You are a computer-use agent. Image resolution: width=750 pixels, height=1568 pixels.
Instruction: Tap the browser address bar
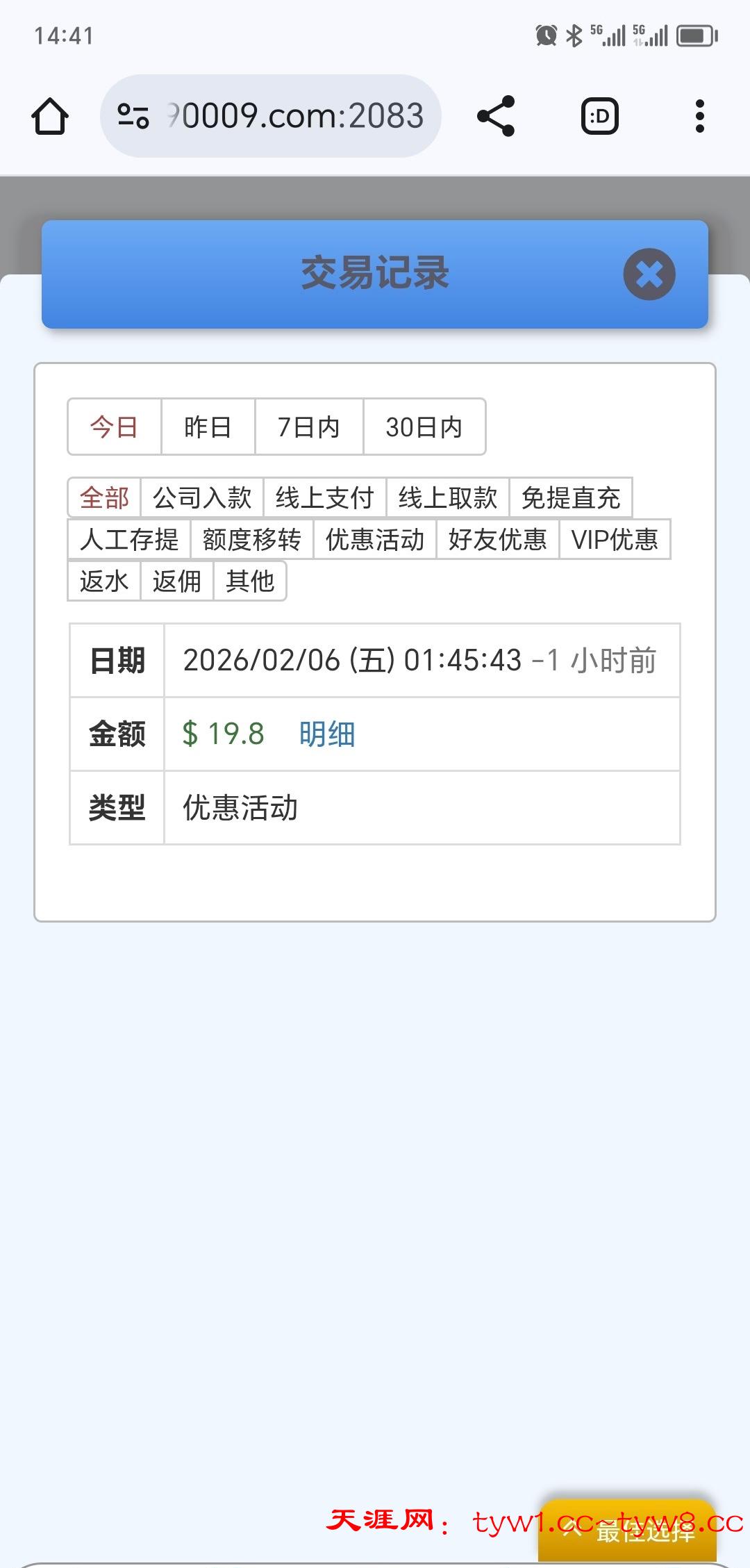tap(271, 116)
